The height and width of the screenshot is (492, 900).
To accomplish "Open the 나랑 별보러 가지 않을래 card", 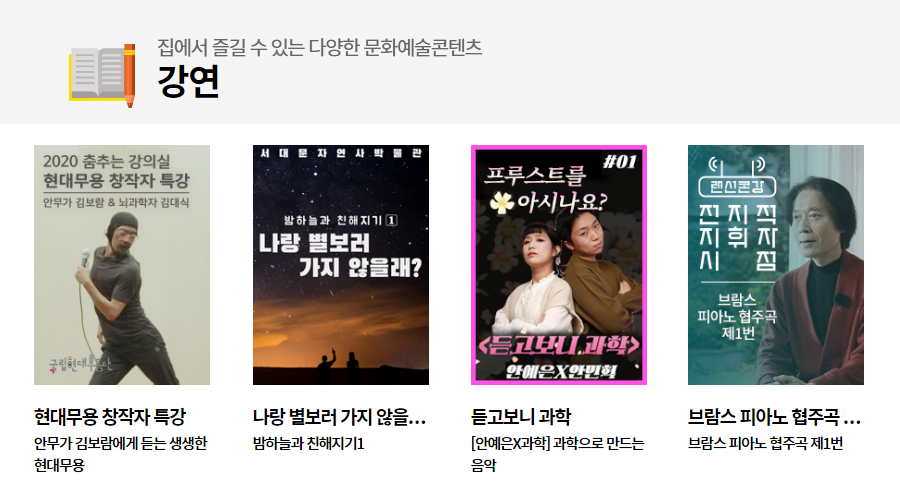I will click(340, 265).
